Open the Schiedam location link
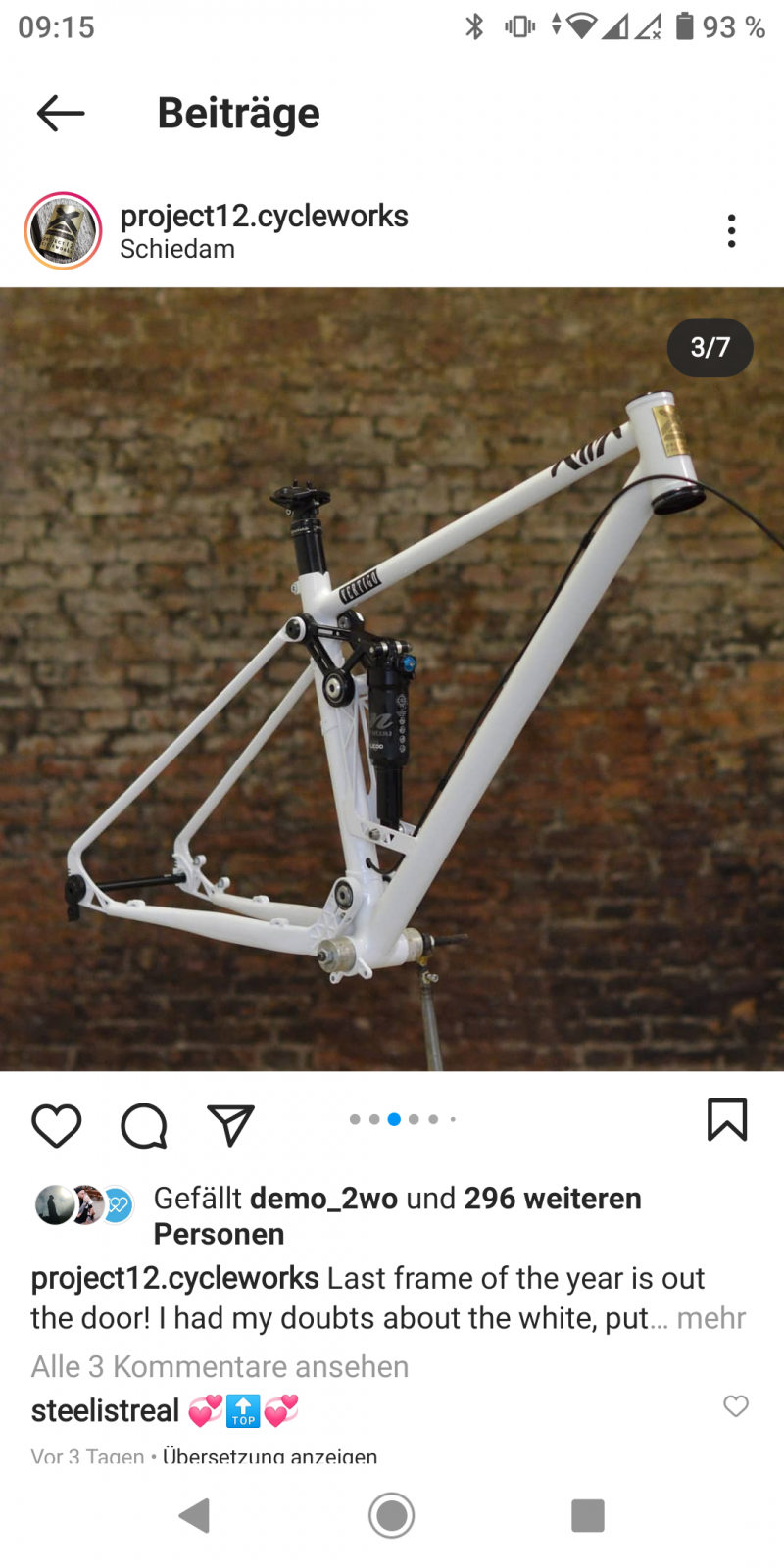Image resolution: width=784 pixels, height=1568 pixels. pos(177,250)
